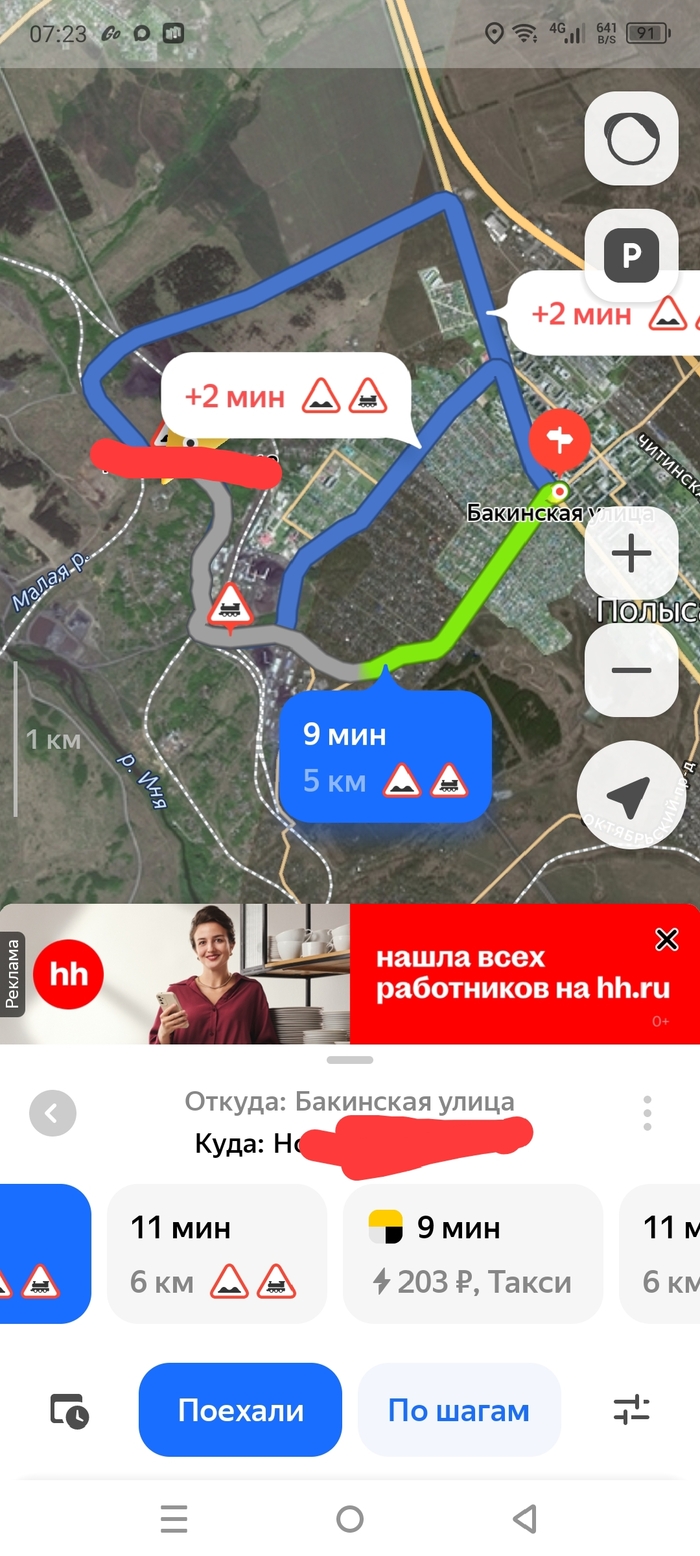This screenshot has width=700, height=1556.
Task: Open route settings sliders
Action: click(631, 1410)
